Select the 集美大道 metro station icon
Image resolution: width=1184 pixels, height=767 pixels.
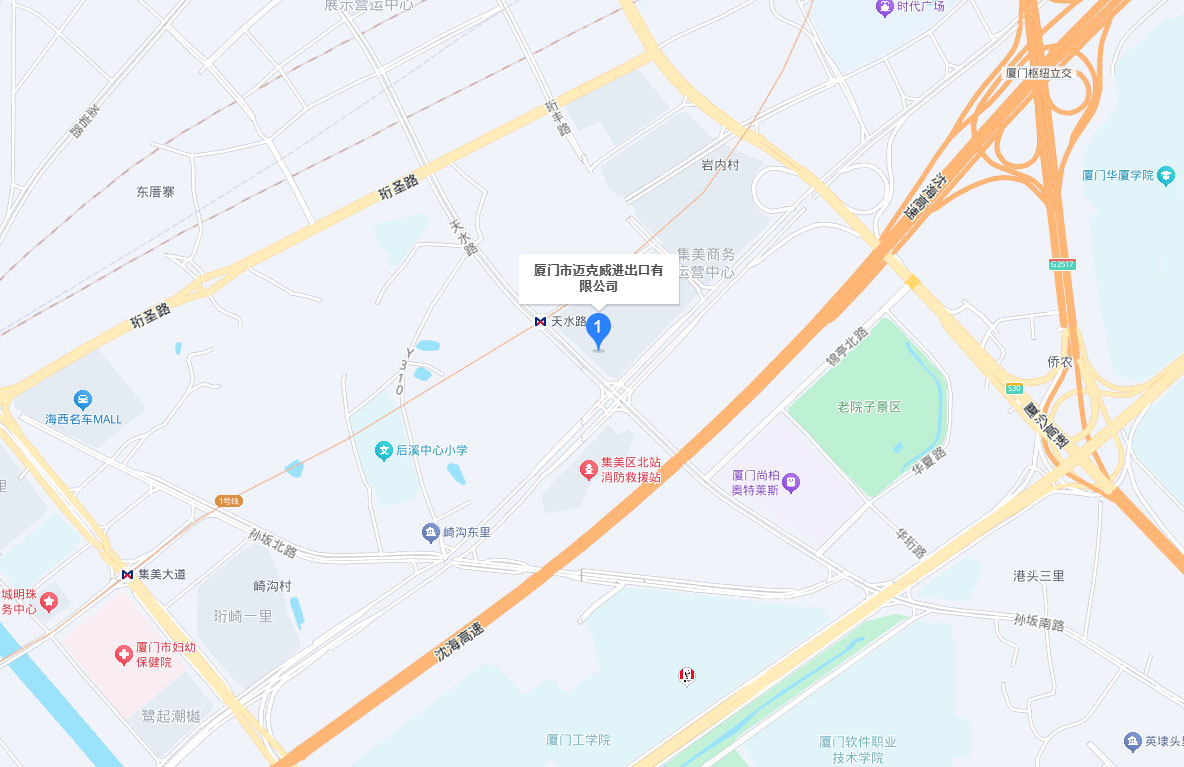pyautogui.click(x=127, y=574)
